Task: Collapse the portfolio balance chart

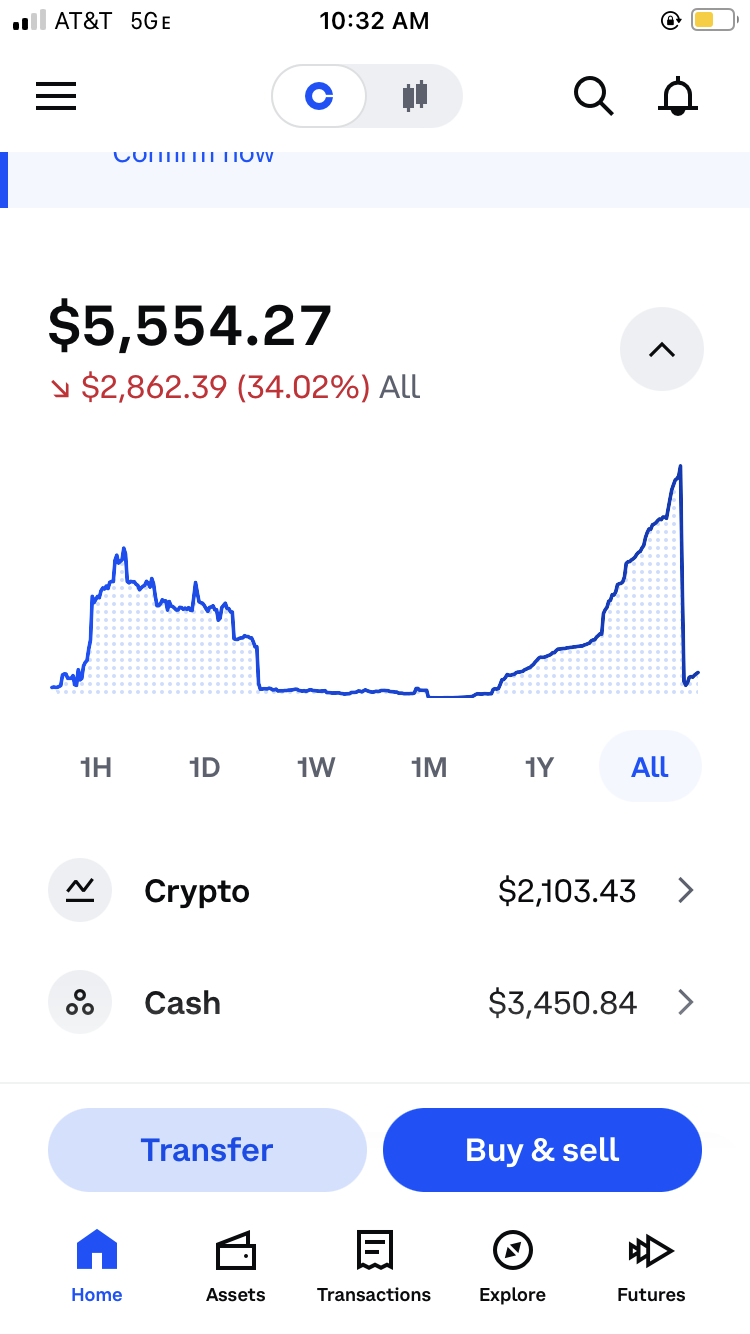Action: (662, 349)
